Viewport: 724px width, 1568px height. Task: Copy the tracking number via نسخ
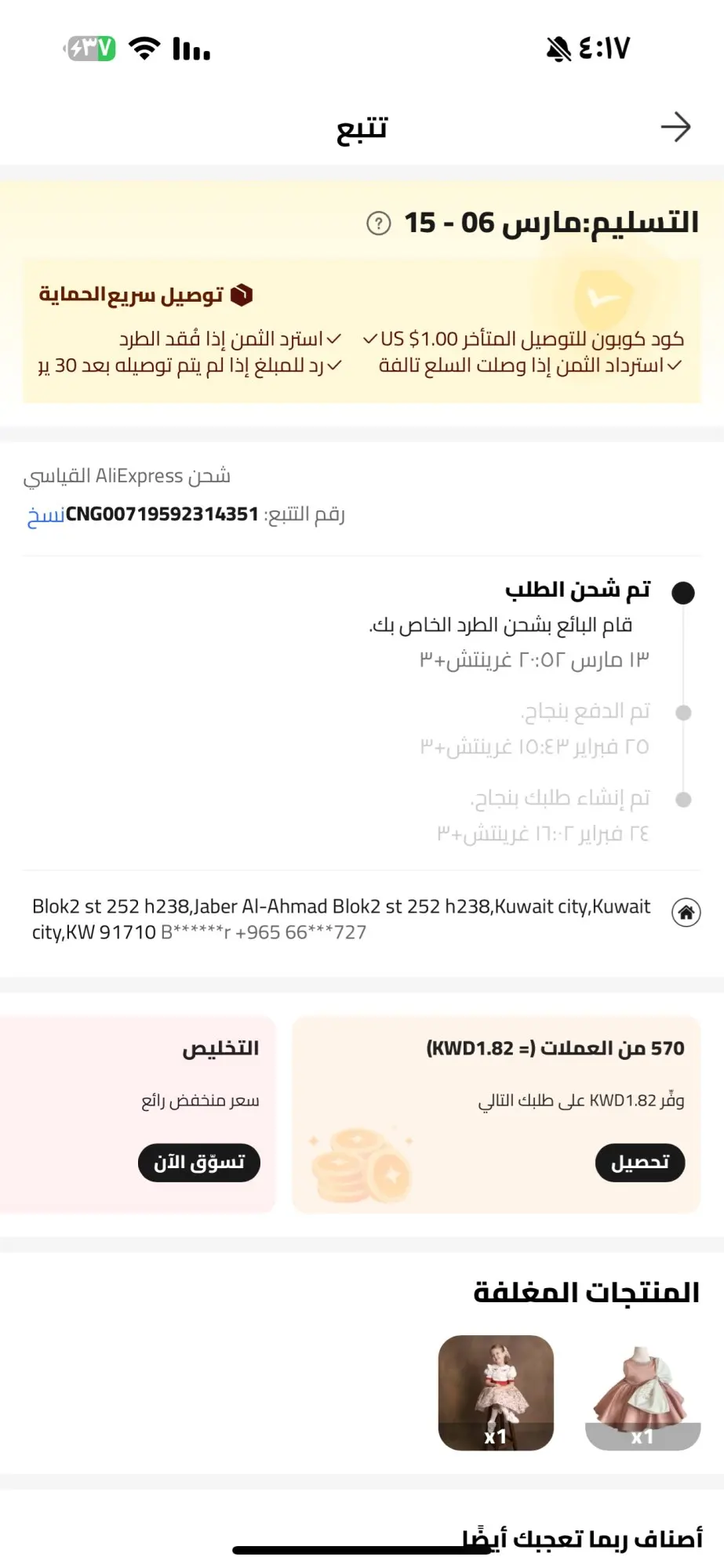click(45, 515)
